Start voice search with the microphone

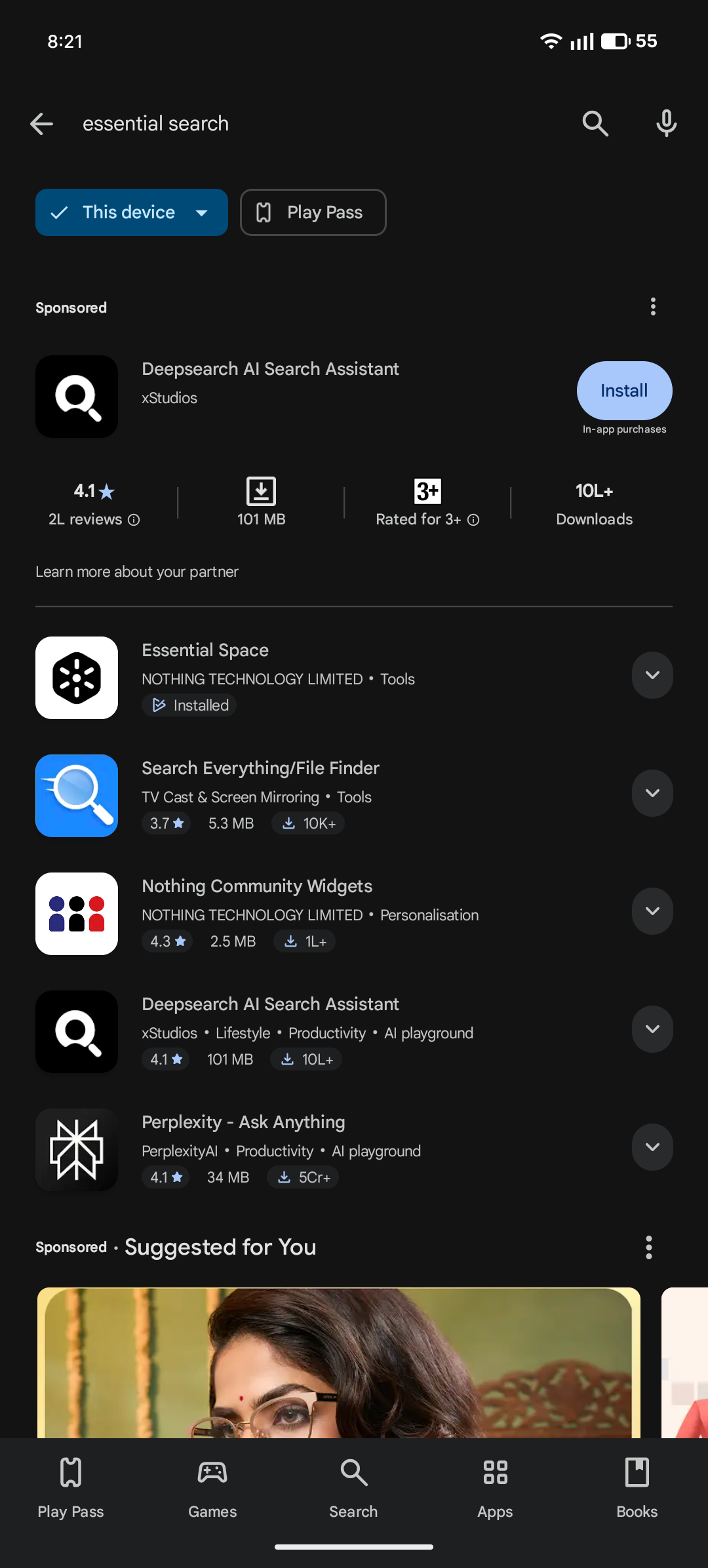pos(666,124)
